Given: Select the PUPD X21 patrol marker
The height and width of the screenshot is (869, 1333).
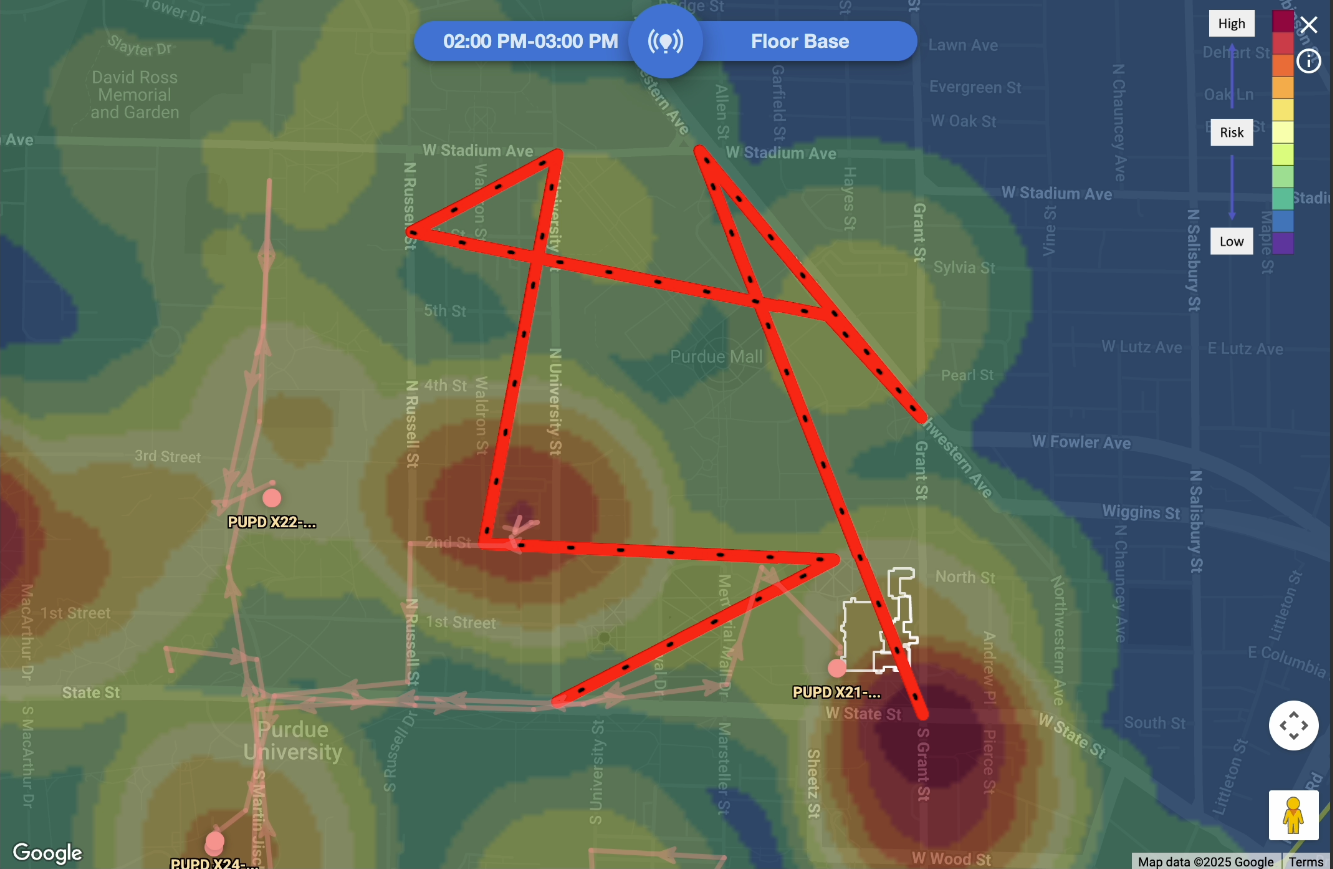Looking at the screenshot, I should tap(837, 668).
